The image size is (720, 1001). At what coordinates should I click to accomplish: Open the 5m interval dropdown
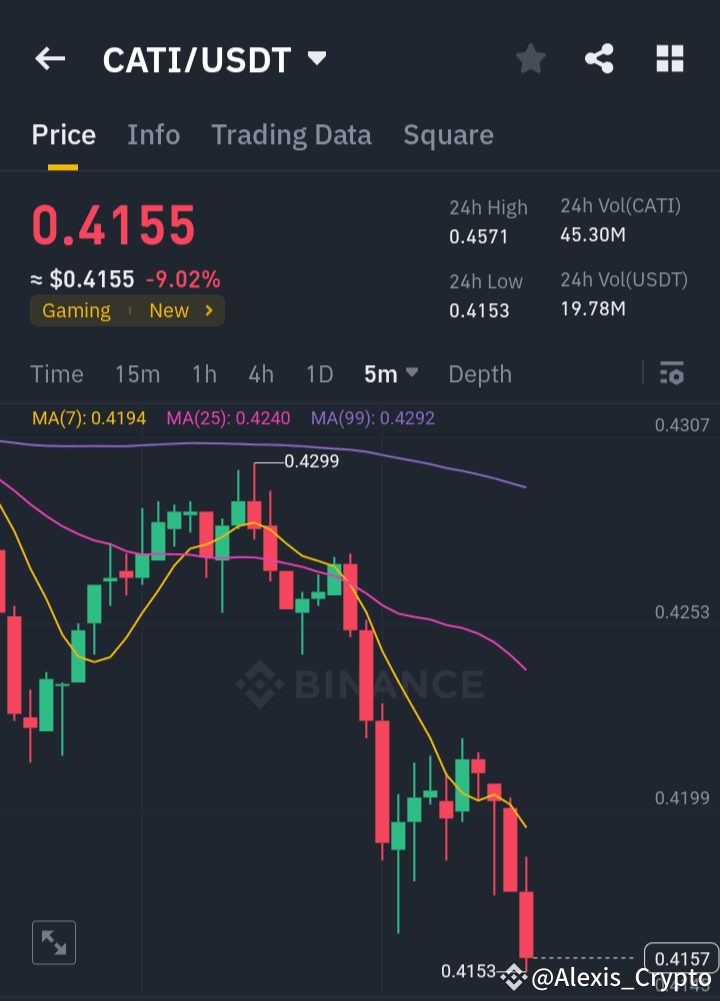click(390, 374)
